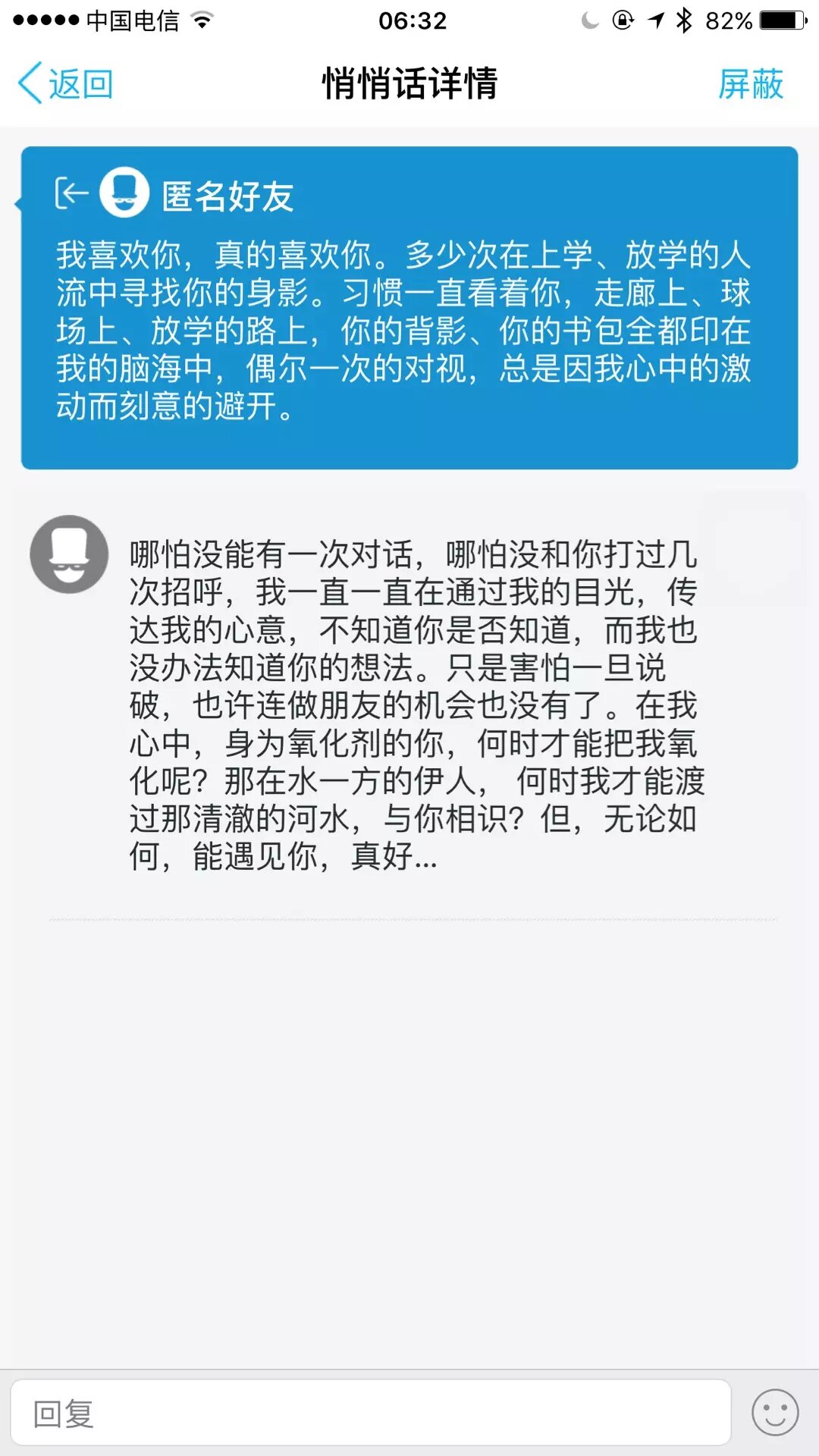Block this whisper with 屏蔽
This screenshot has width=819, height=1456.
(x=750, y=83)
